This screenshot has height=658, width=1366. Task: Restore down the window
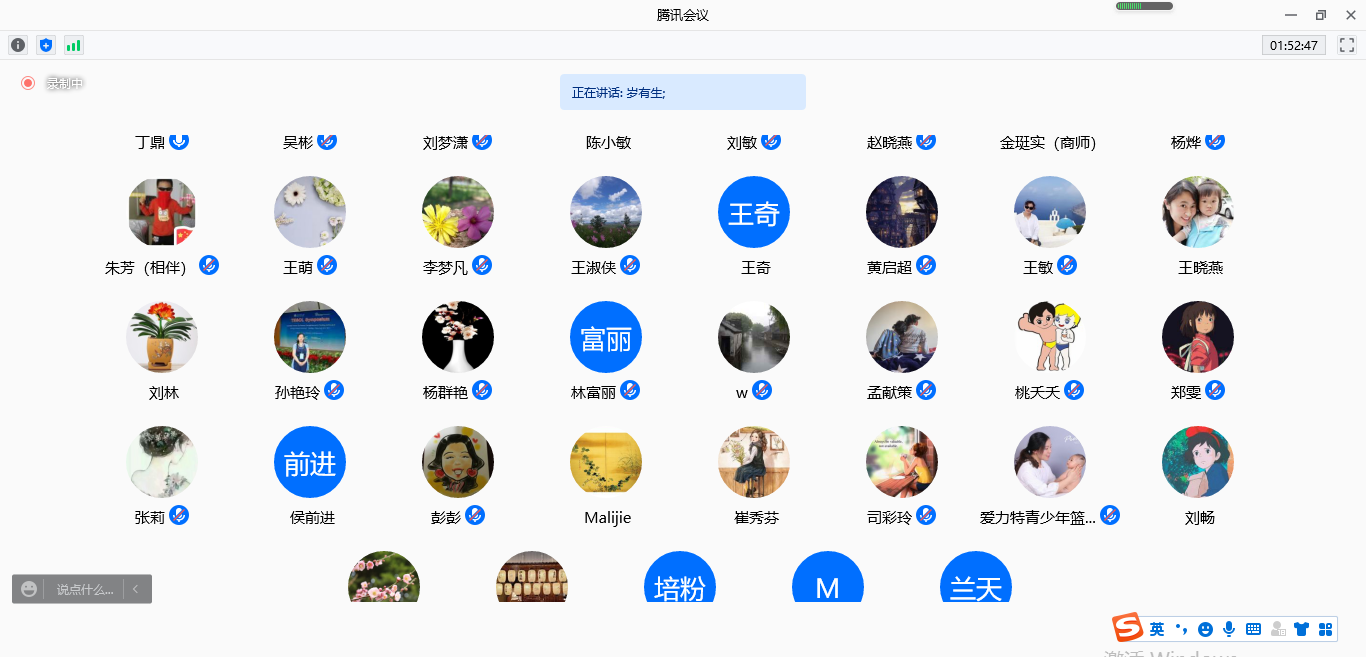tap(1320, 15)
